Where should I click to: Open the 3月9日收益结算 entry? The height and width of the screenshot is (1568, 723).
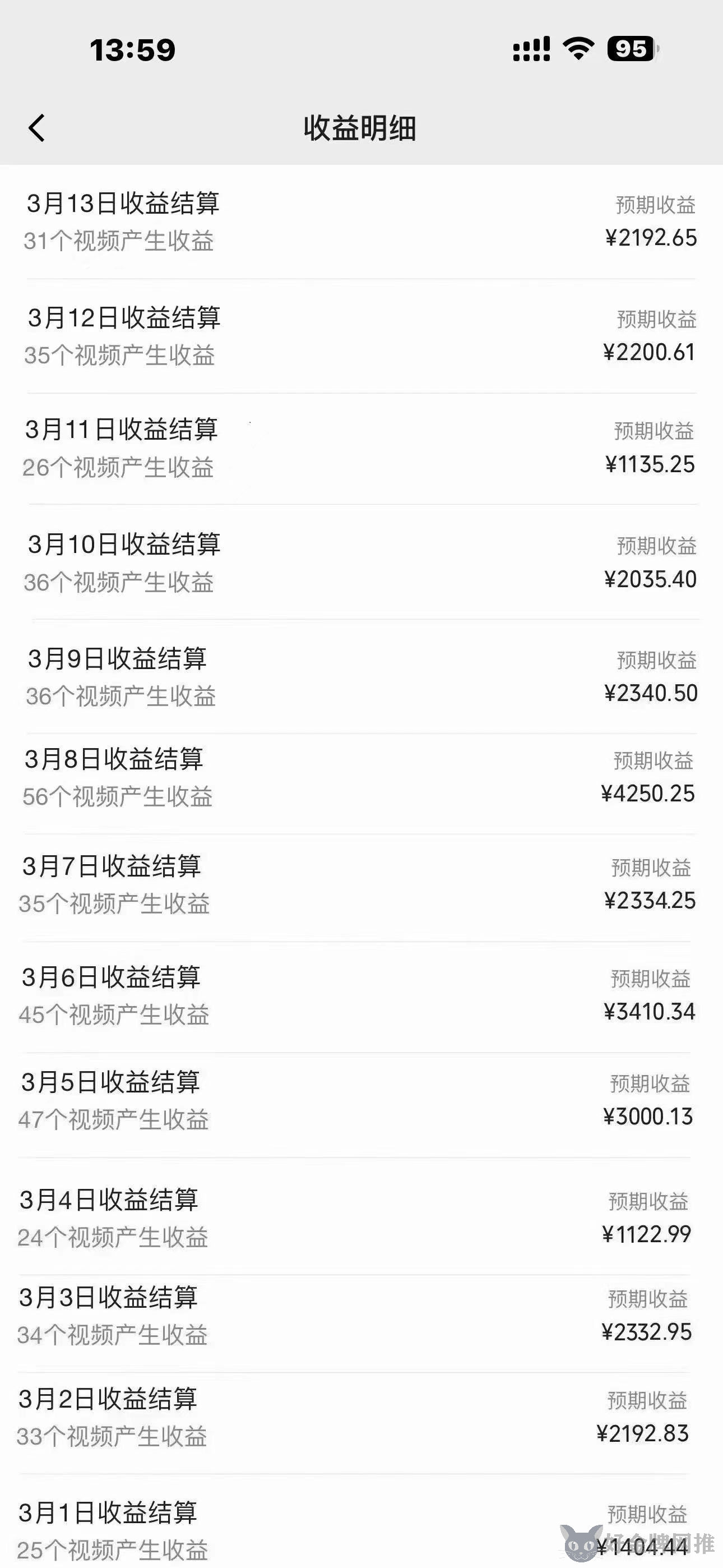tap(361, 676)
